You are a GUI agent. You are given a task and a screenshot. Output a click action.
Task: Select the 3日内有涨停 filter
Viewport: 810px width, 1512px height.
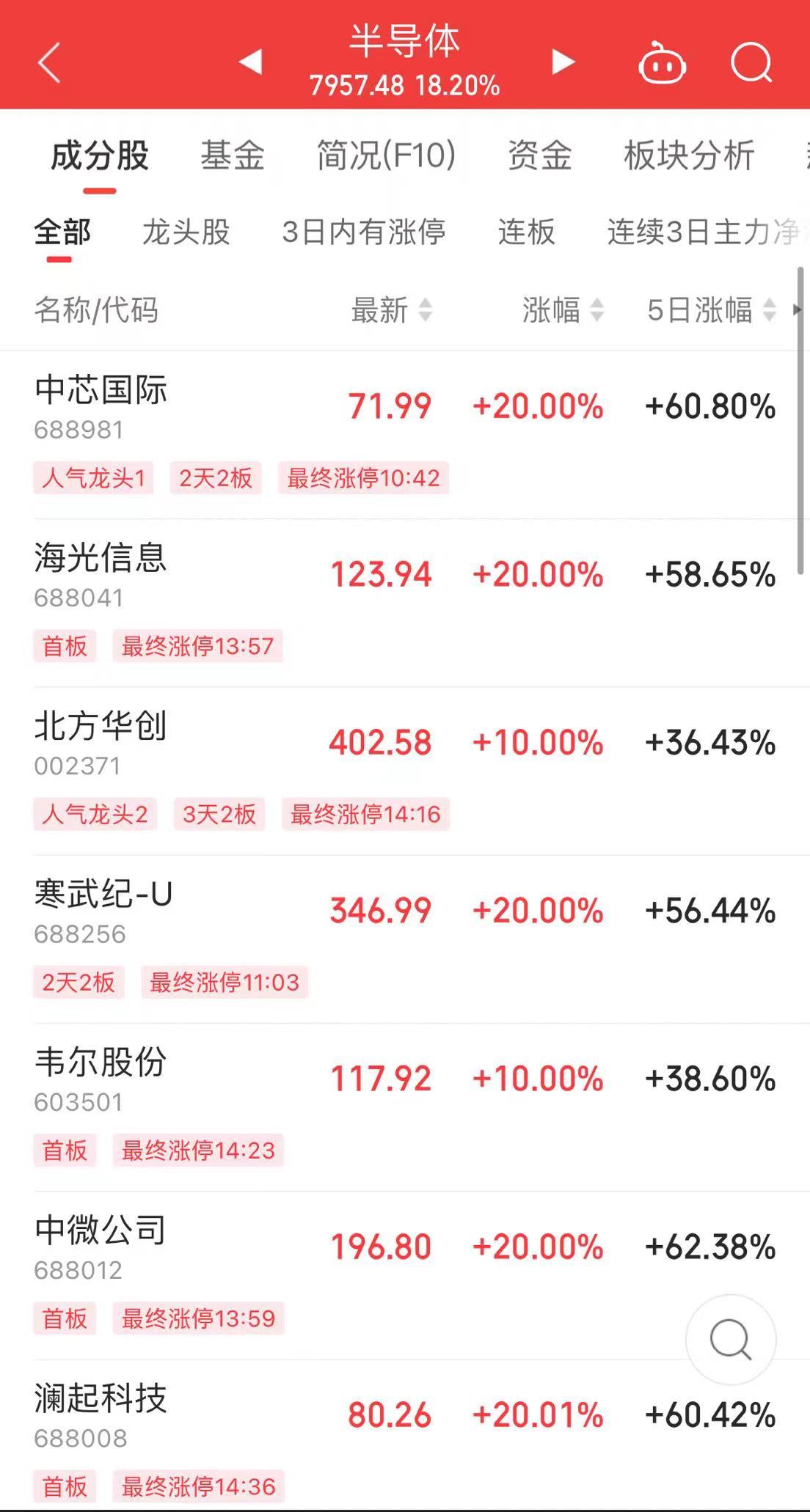[364, 232]
